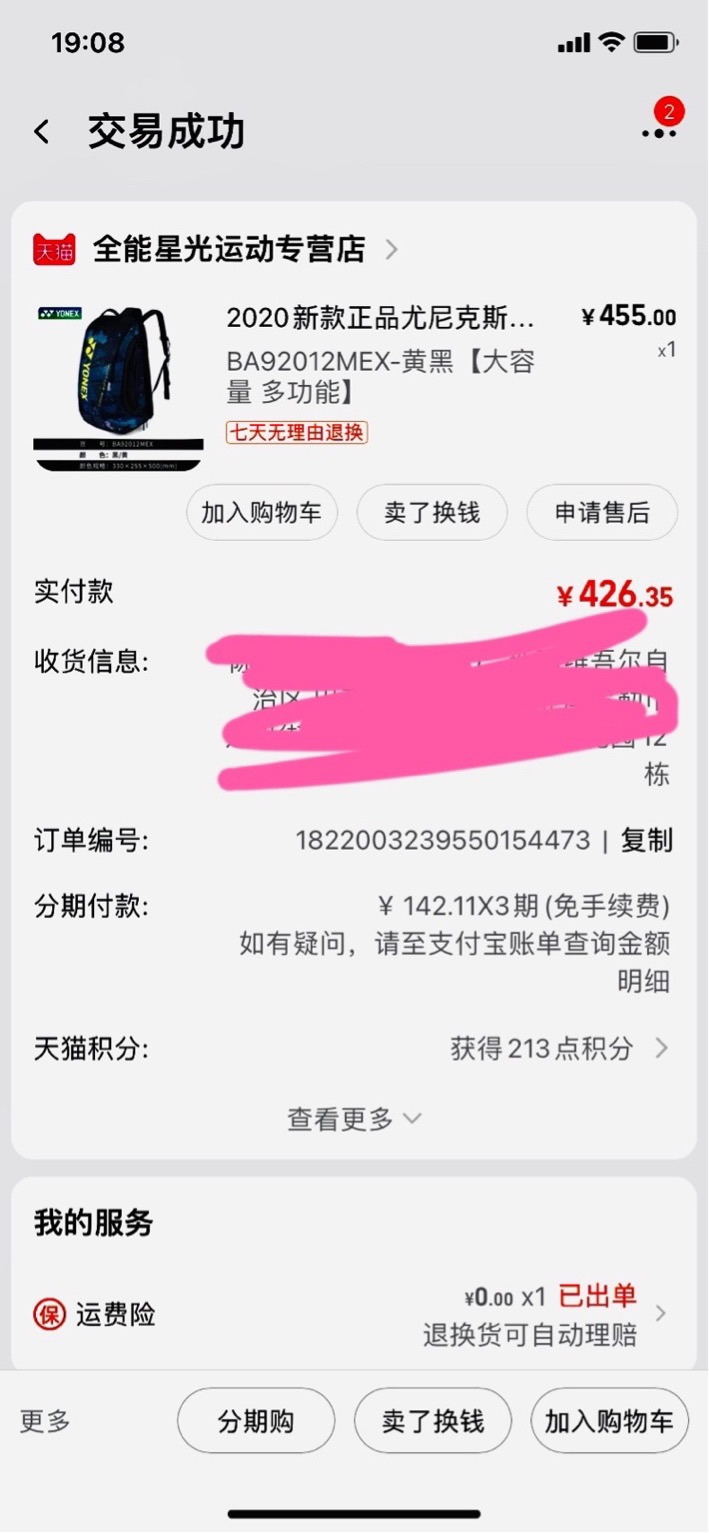The width and height of the screenshot is (709, 1533).
Task: Tap 更多 in the bottom bar
Action: click(46, 1421)
